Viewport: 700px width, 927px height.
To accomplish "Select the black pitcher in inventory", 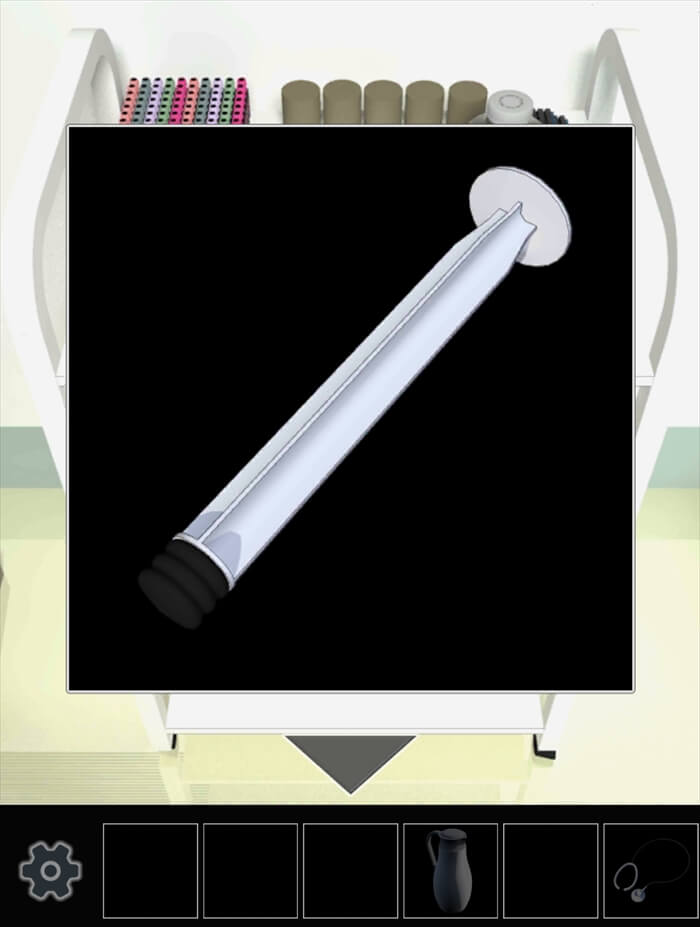I will [x=450, y=871].
